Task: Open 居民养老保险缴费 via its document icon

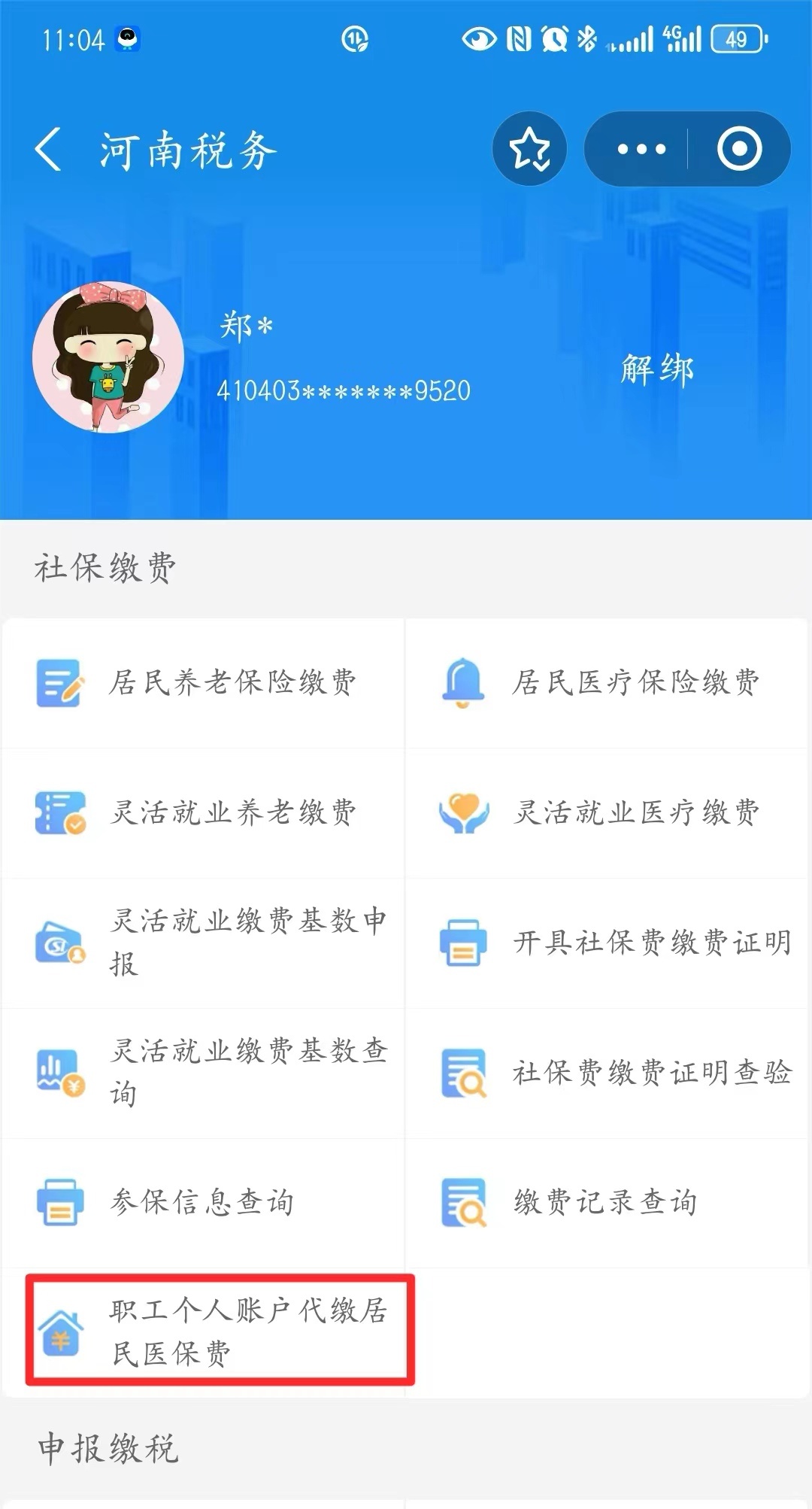Action: (60, 683)
